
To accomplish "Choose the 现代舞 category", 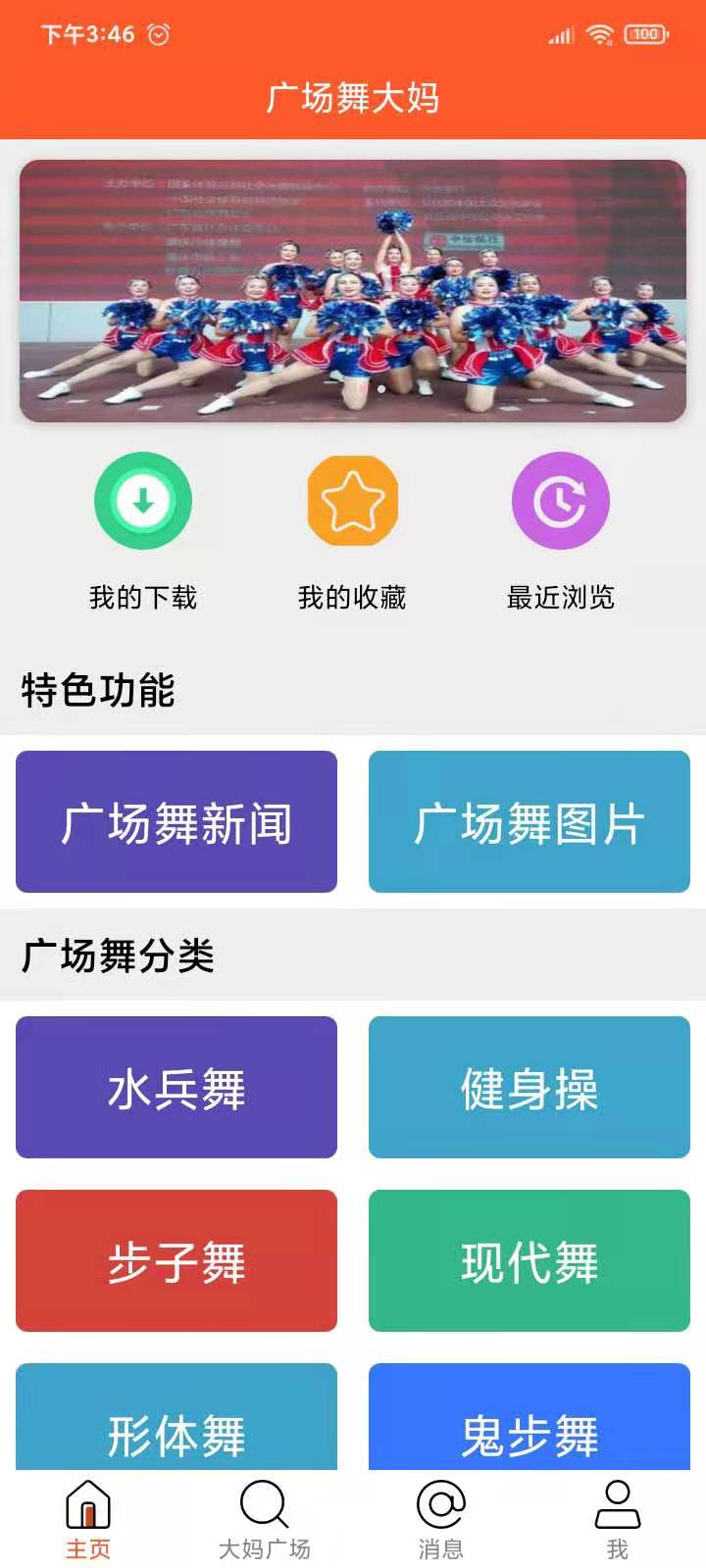I will pos(529,1260).
